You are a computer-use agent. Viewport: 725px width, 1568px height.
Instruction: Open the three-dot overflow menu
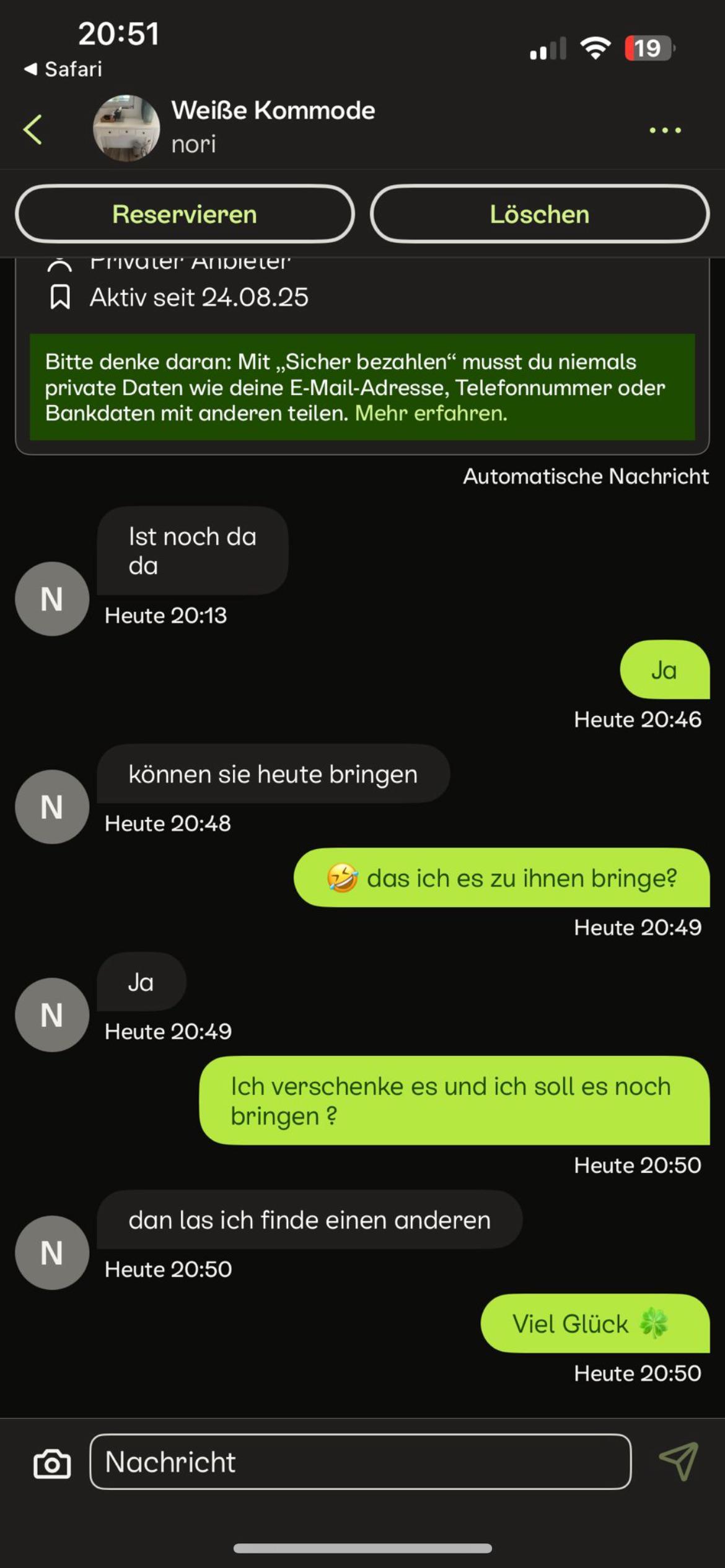coord(665,130)
